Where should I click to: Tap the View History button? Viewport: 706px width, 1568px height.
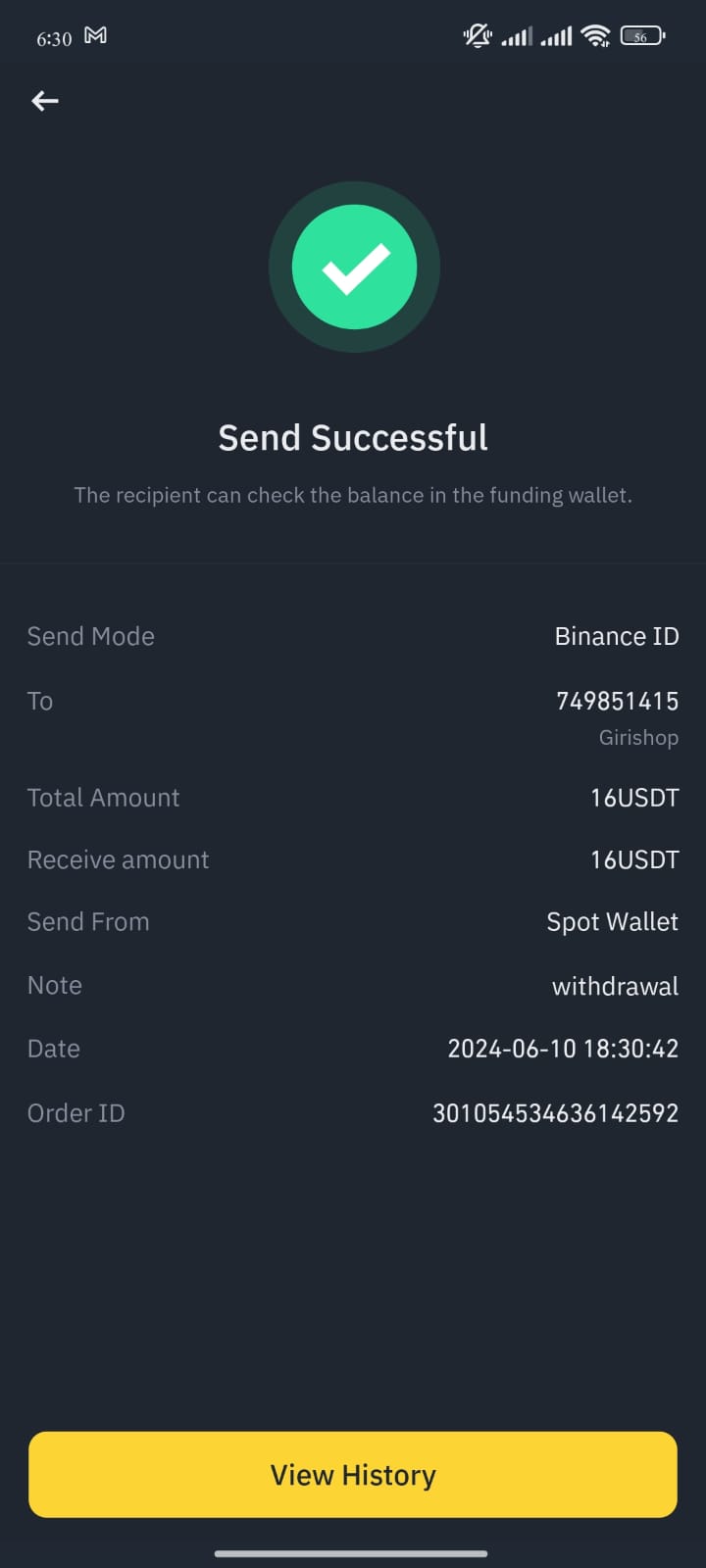(352, 1474)
